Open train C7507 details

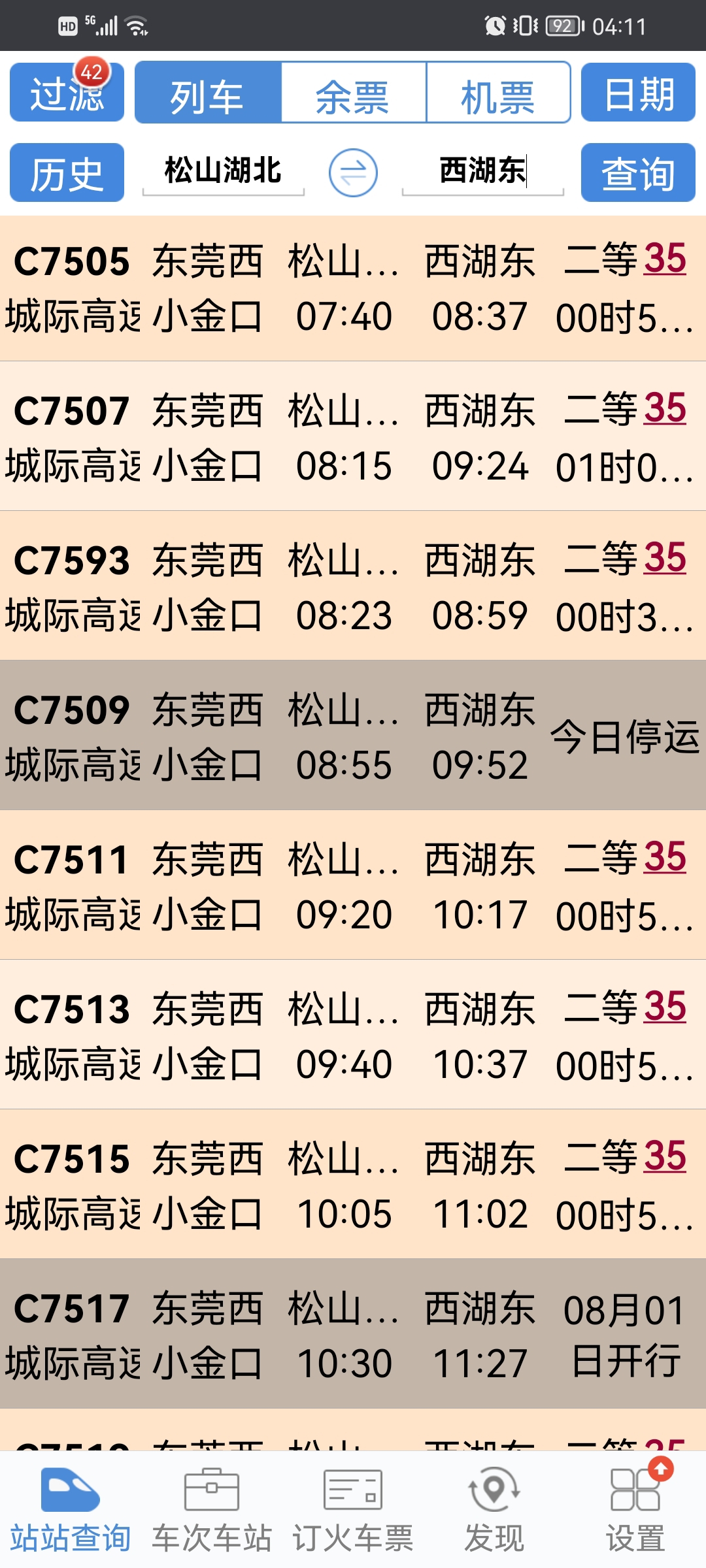[x=353, y=436]
